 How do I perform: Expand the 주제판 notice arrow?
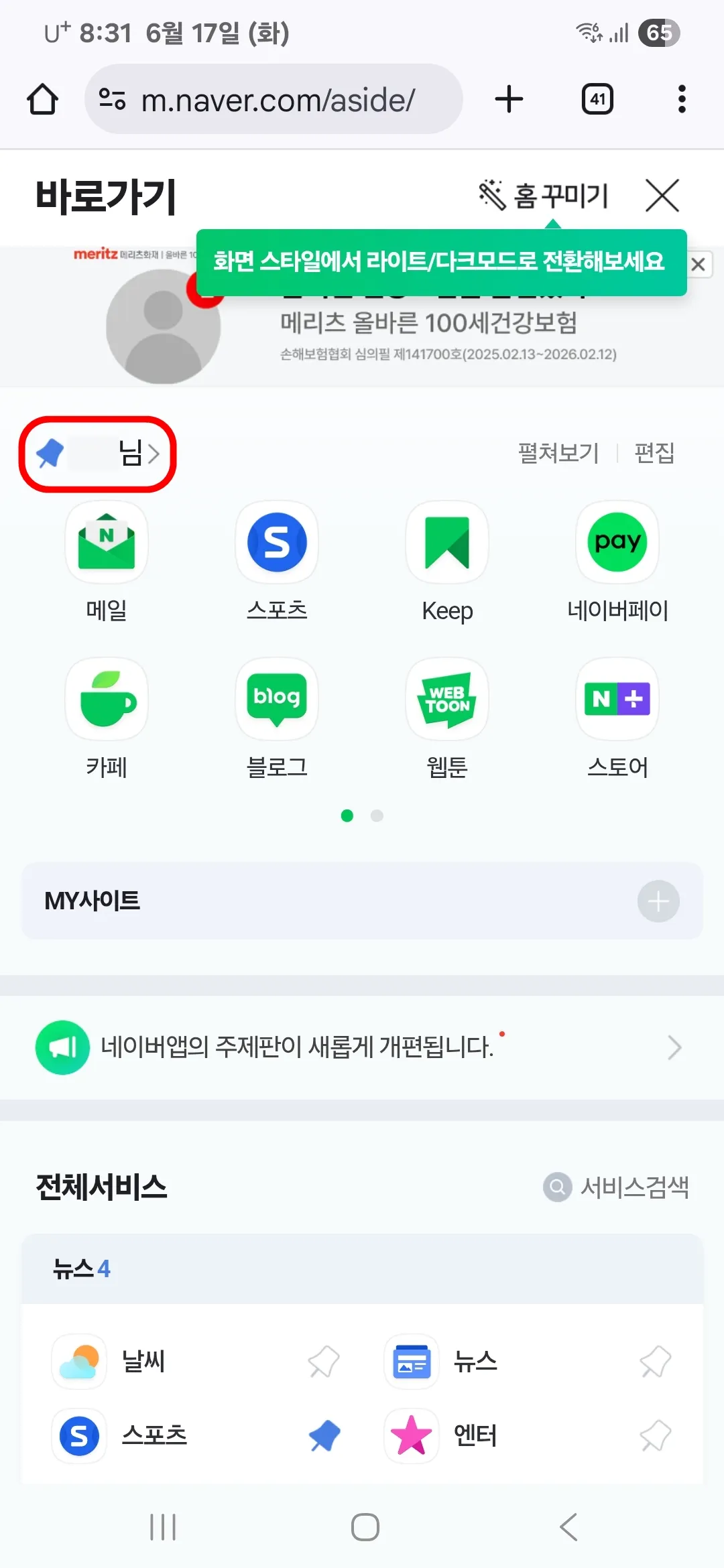(x=674, y=1047)
